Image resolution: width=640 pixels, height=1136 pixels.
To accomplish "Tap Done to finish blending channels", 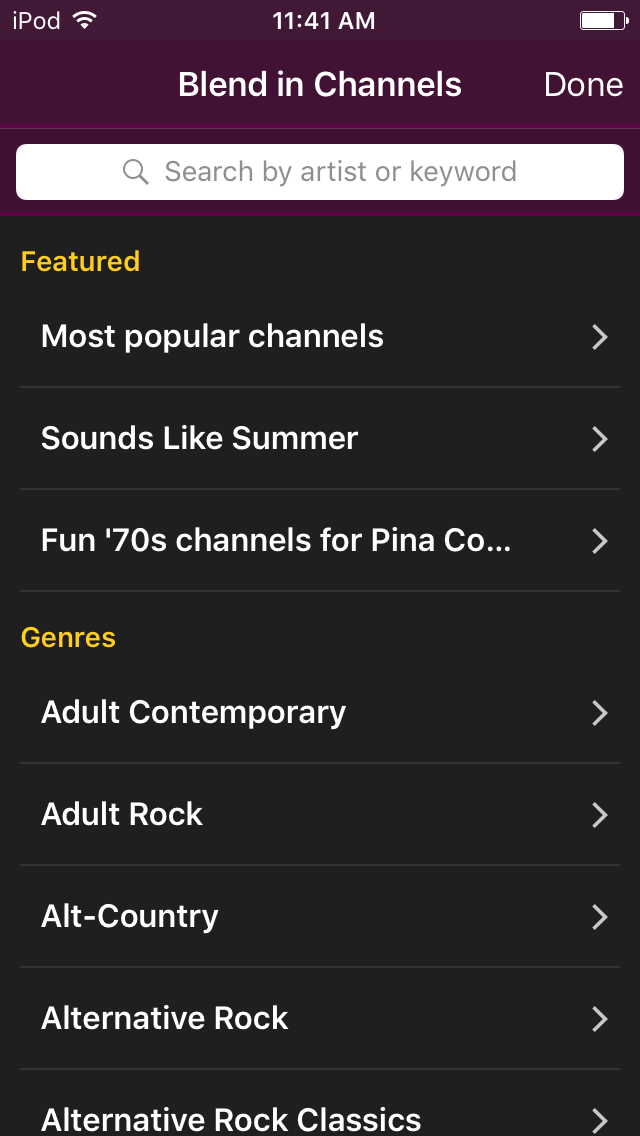I will click(x=583, y=85).
